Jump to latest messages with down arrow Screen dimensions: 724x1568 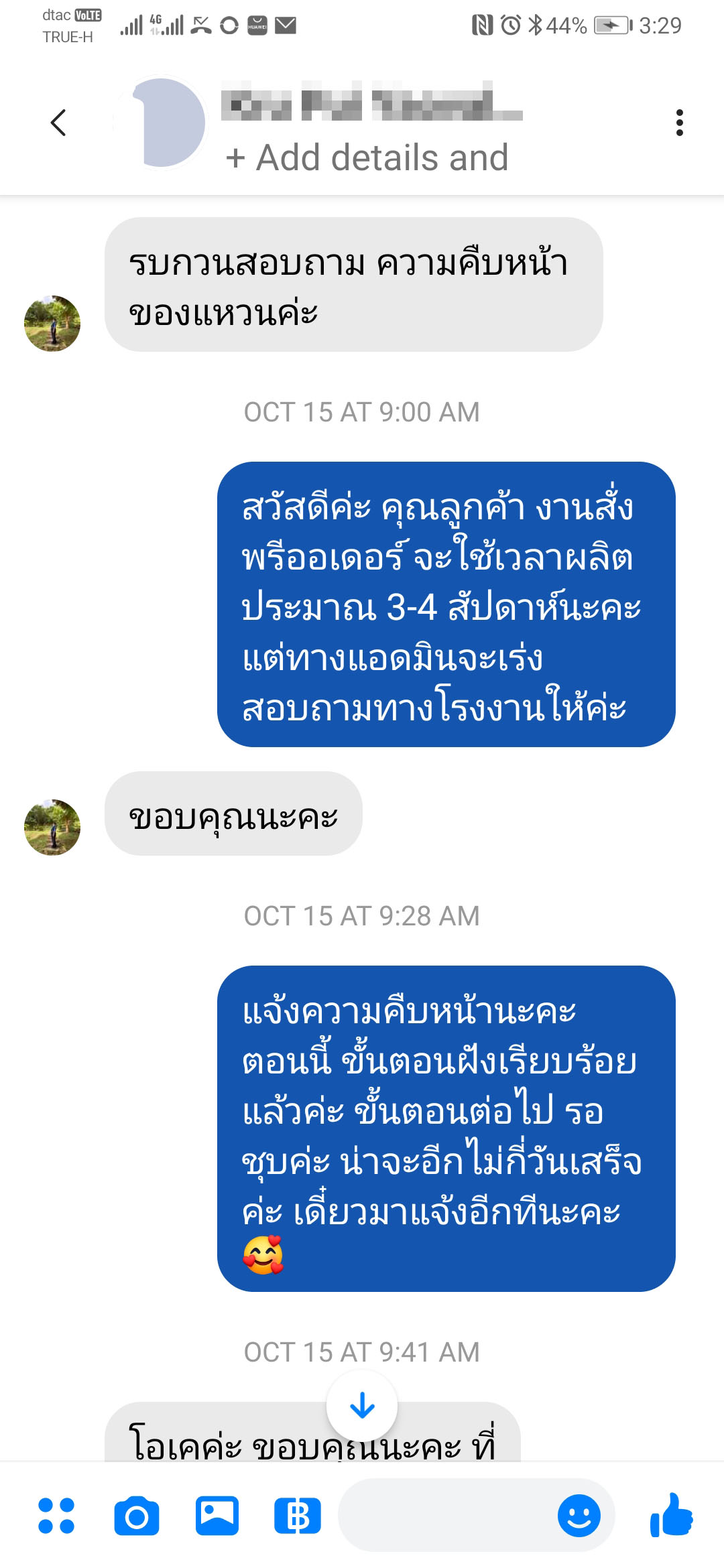tap(362, 1405)
